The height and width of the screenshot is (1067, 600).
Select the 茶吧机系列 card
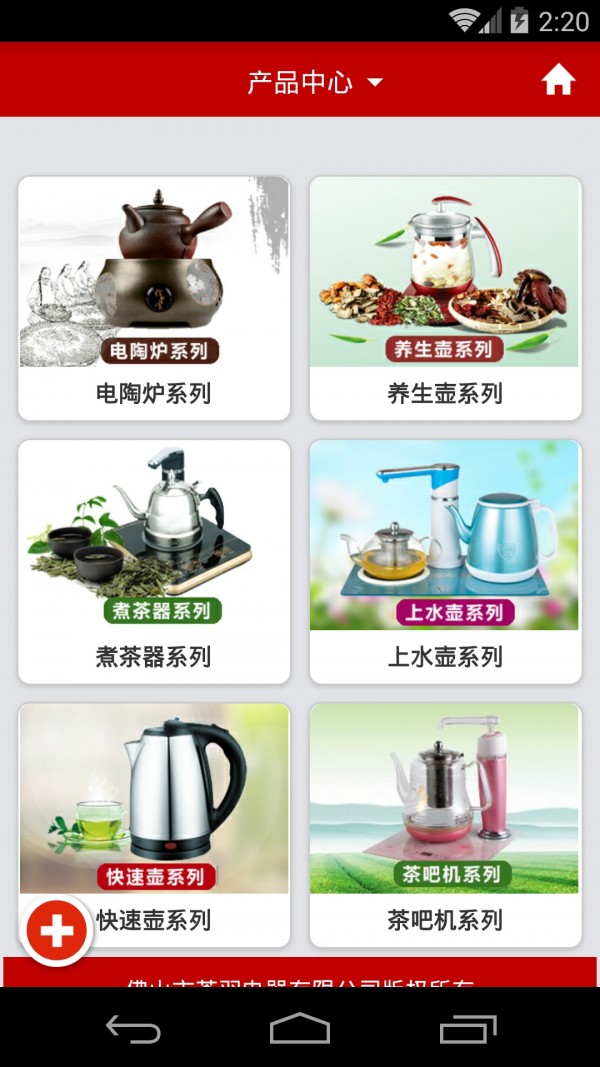[445, 823]
